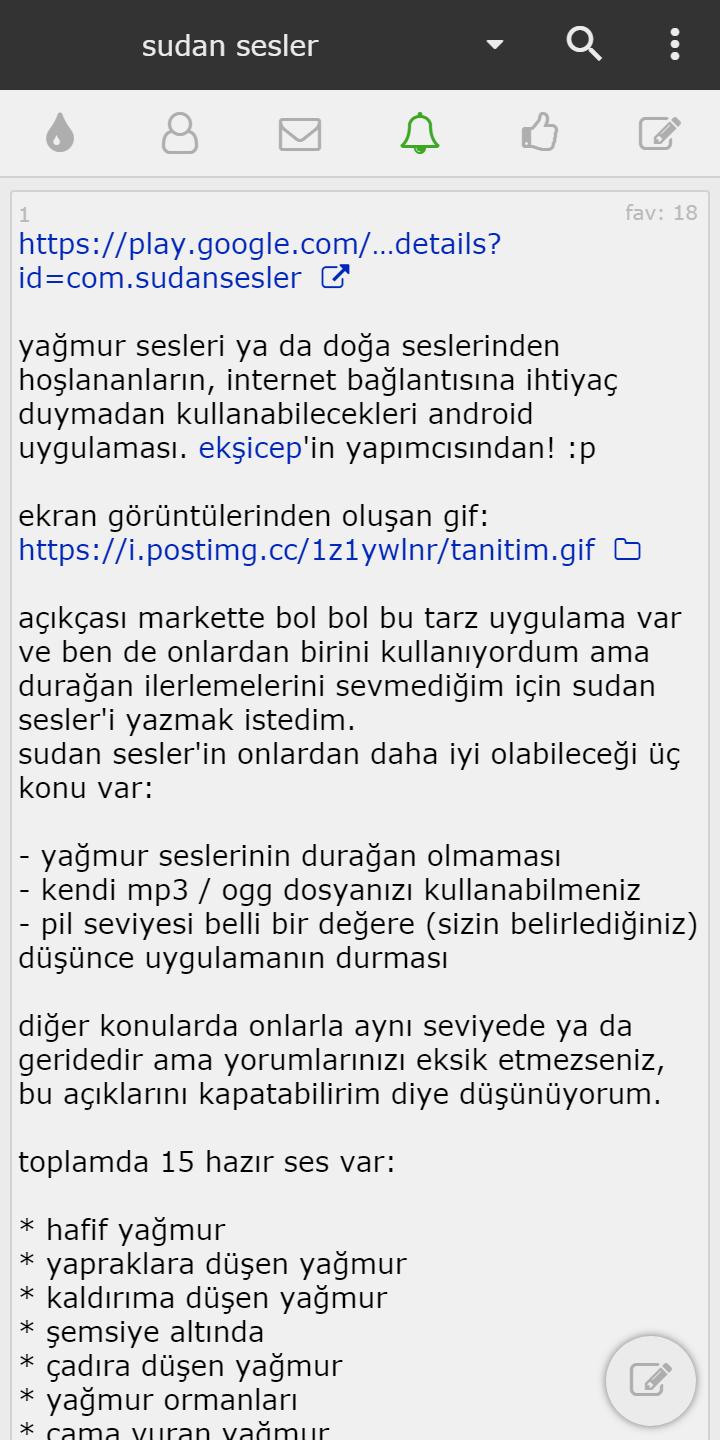Image resolution: width=720 pixels, height=1440 pixels.
Task: Switch to the profile tab
Action: click(x=180, y=133)
